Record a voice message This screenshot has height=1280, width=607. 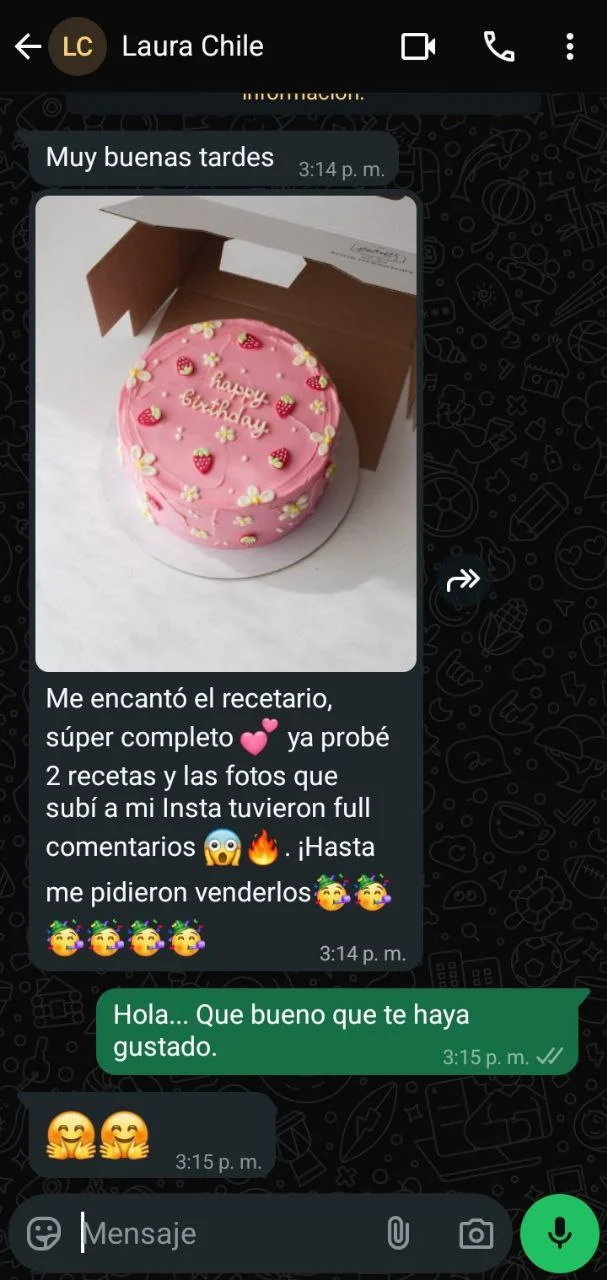click(x=560, y=1233)
